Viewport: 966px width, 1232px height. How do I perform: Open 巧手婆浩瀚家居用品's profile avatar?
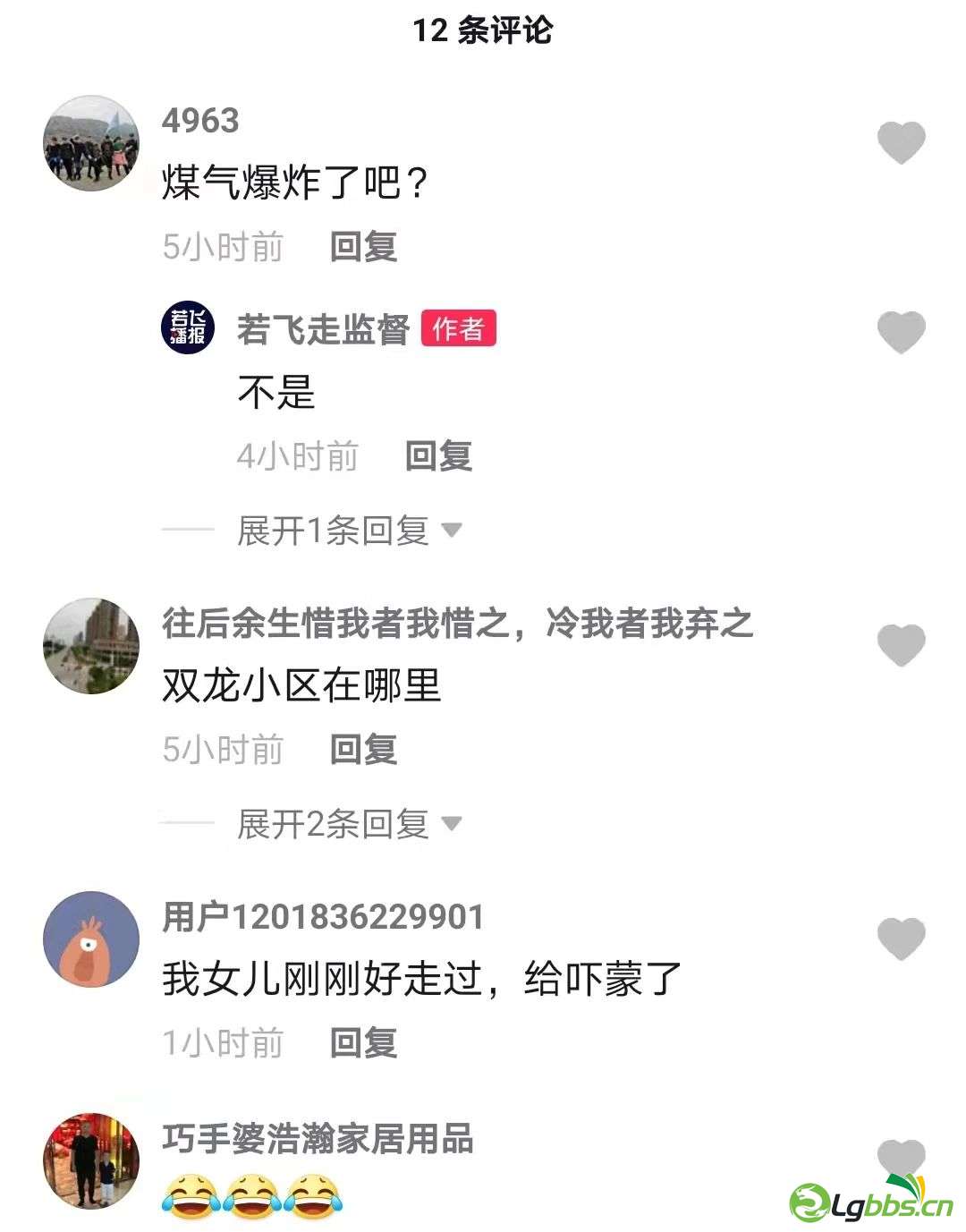tap(91, 1161)
